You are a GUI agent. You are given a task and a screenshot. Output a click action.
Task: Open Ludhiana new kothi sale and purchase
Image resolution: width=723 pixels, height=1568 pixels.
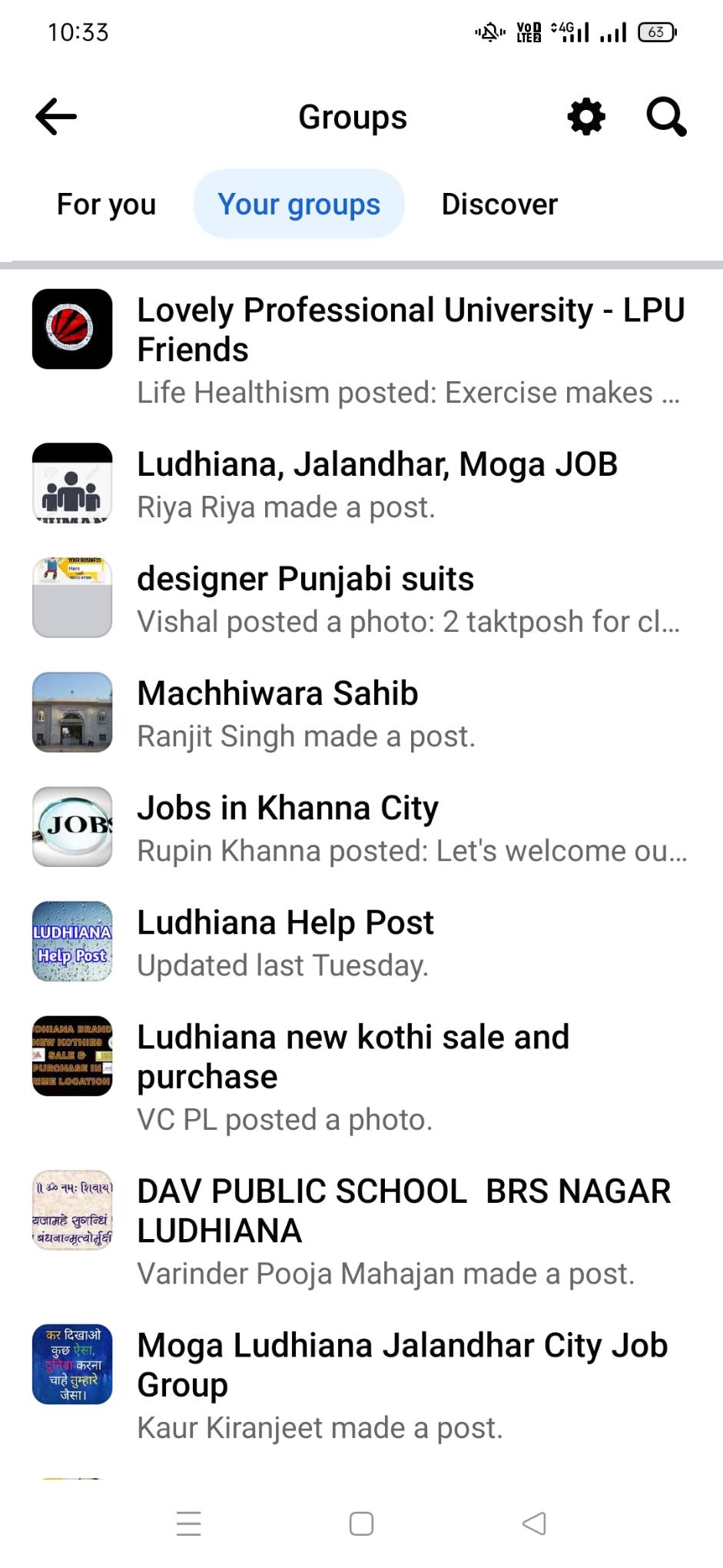pyautogui.click(x=353, y=1057)
